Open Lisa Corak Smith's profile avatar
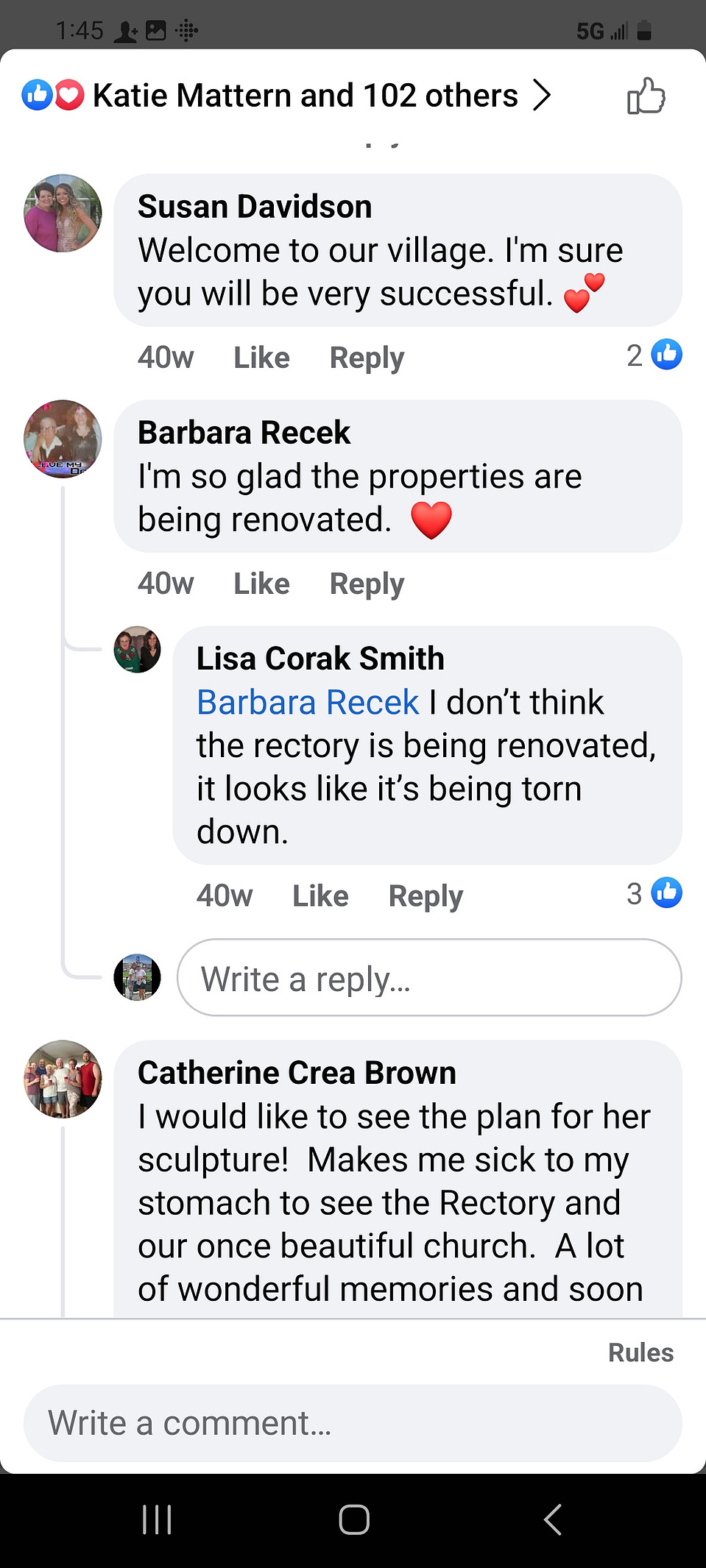706x1568 pixels. pos(137,650)
